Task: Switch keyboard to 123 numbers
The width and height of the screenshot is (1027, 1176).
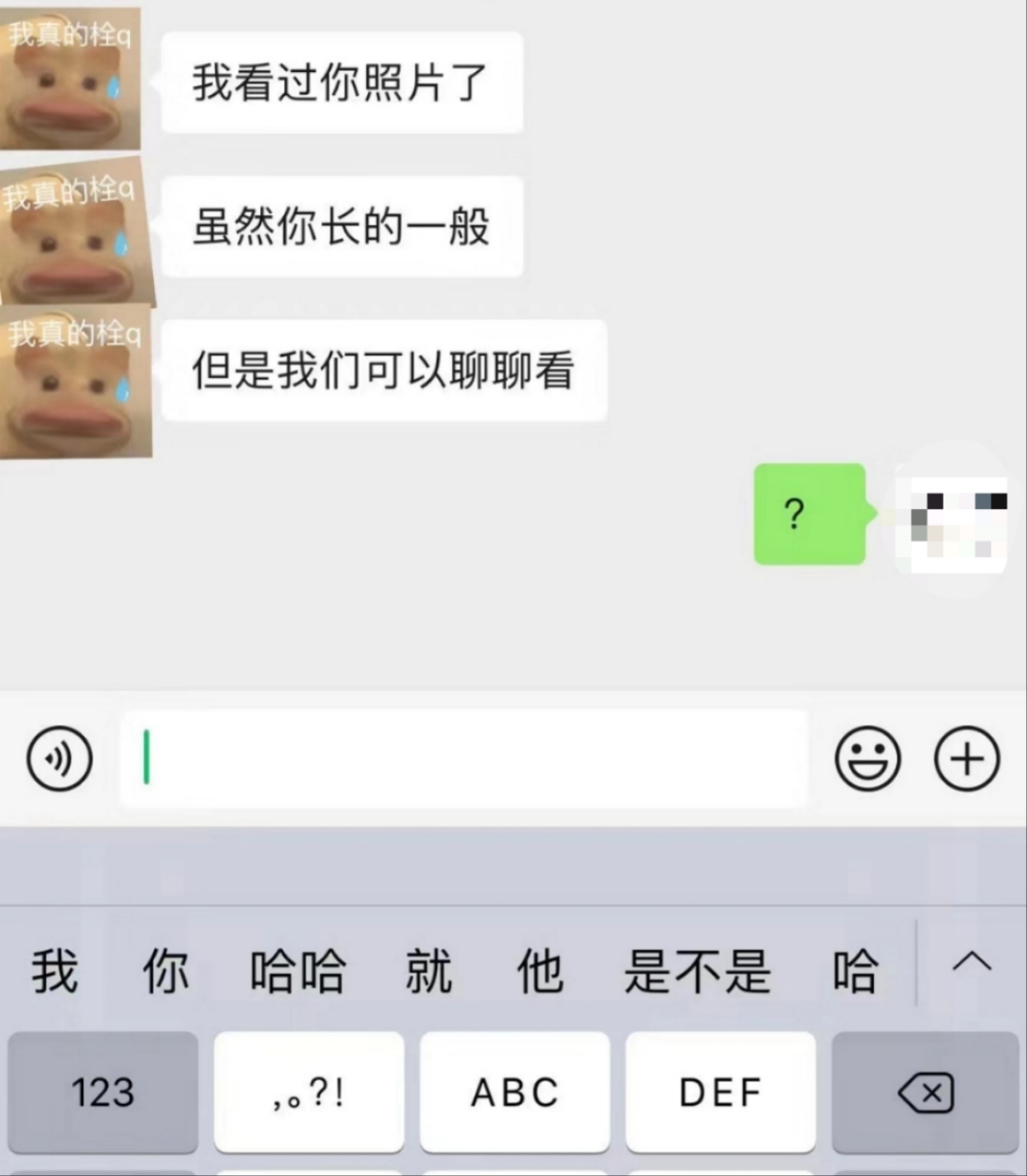Action: [102, 1092]
